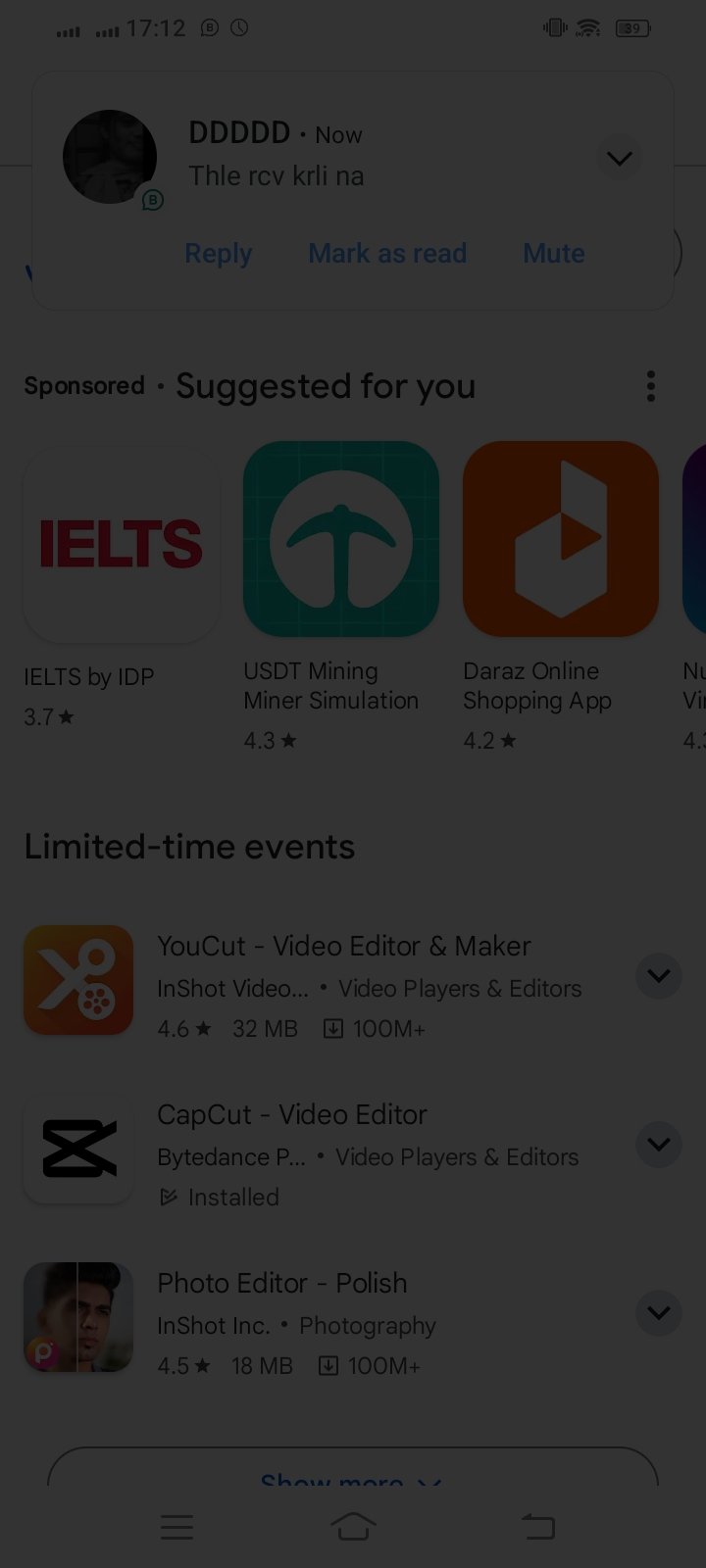
Task: Open options menu for Suggested for you
Action: (650, 386)
